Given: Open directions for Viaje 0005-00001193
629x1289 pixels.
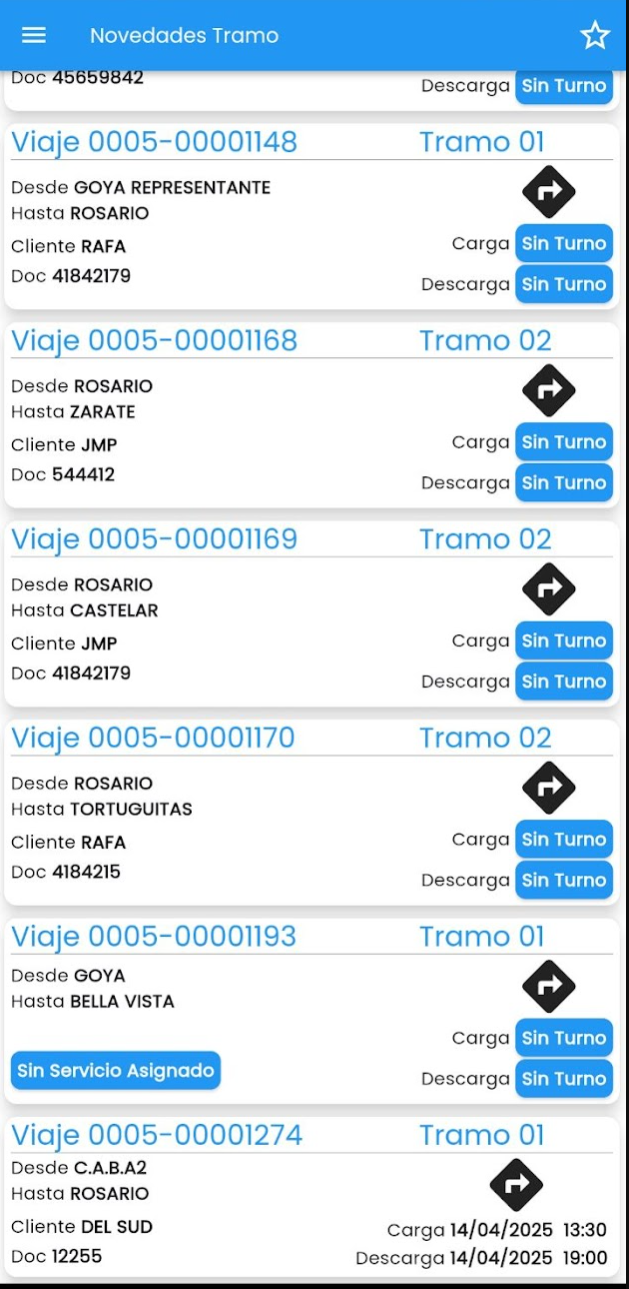Looking at the screenshot, I should click(548, 985).
